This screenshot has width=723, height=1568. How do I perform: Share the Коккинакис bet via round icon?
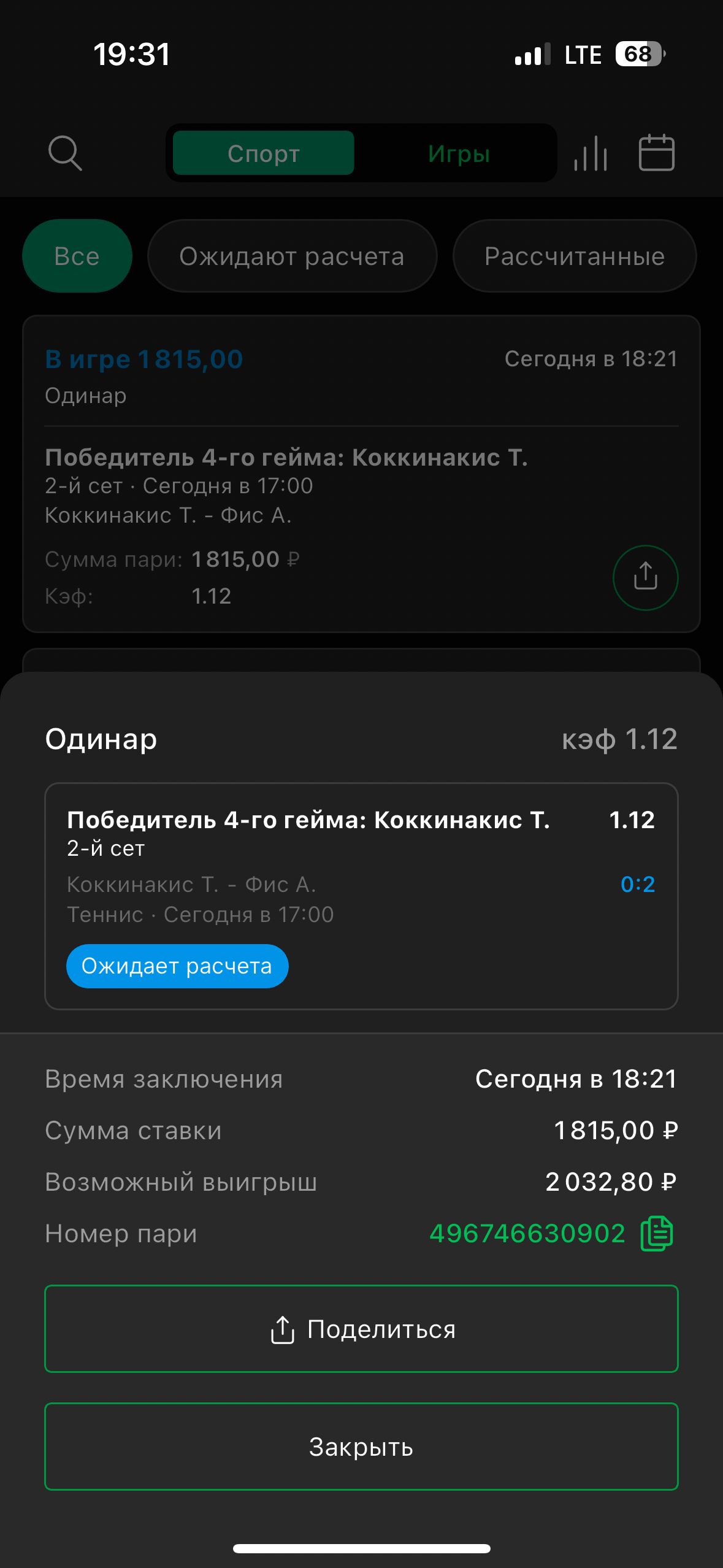[x=645, y=577]
